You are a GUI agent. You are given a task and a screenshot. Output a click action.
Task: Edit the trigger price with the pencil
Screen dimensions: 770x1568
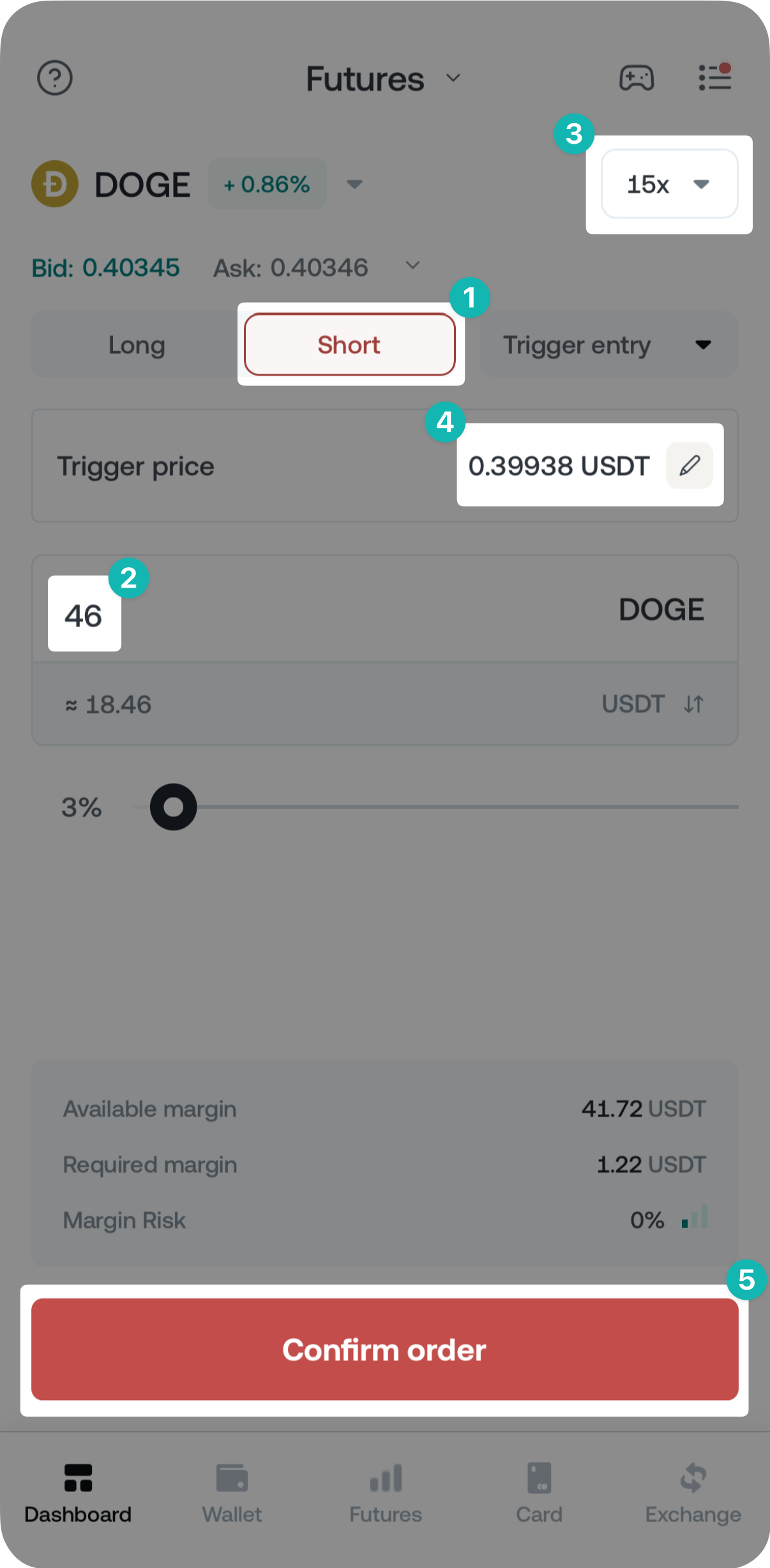(x=689, y=466)
